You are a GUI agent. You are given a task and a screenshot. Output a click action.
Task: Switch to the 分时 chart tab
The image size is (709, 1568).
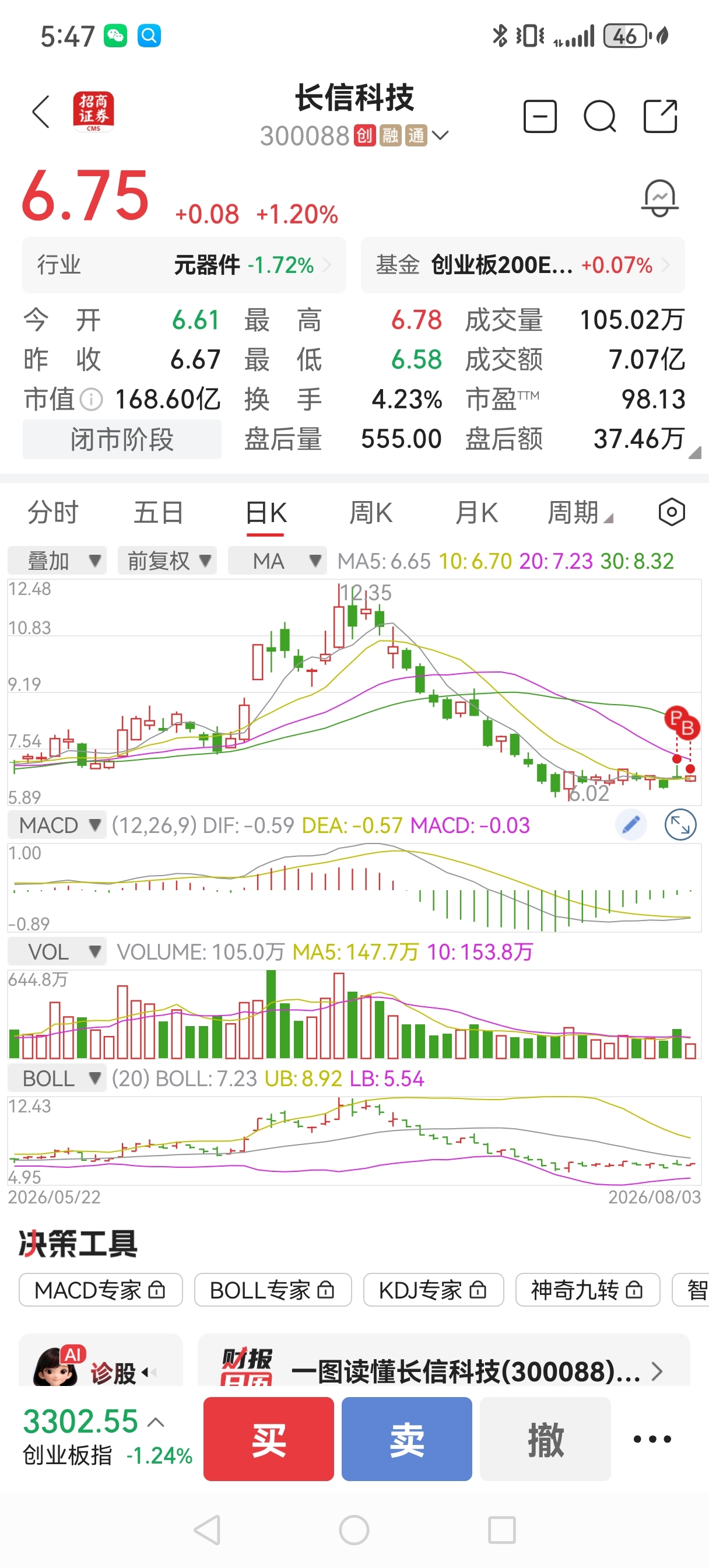point(53,513)
